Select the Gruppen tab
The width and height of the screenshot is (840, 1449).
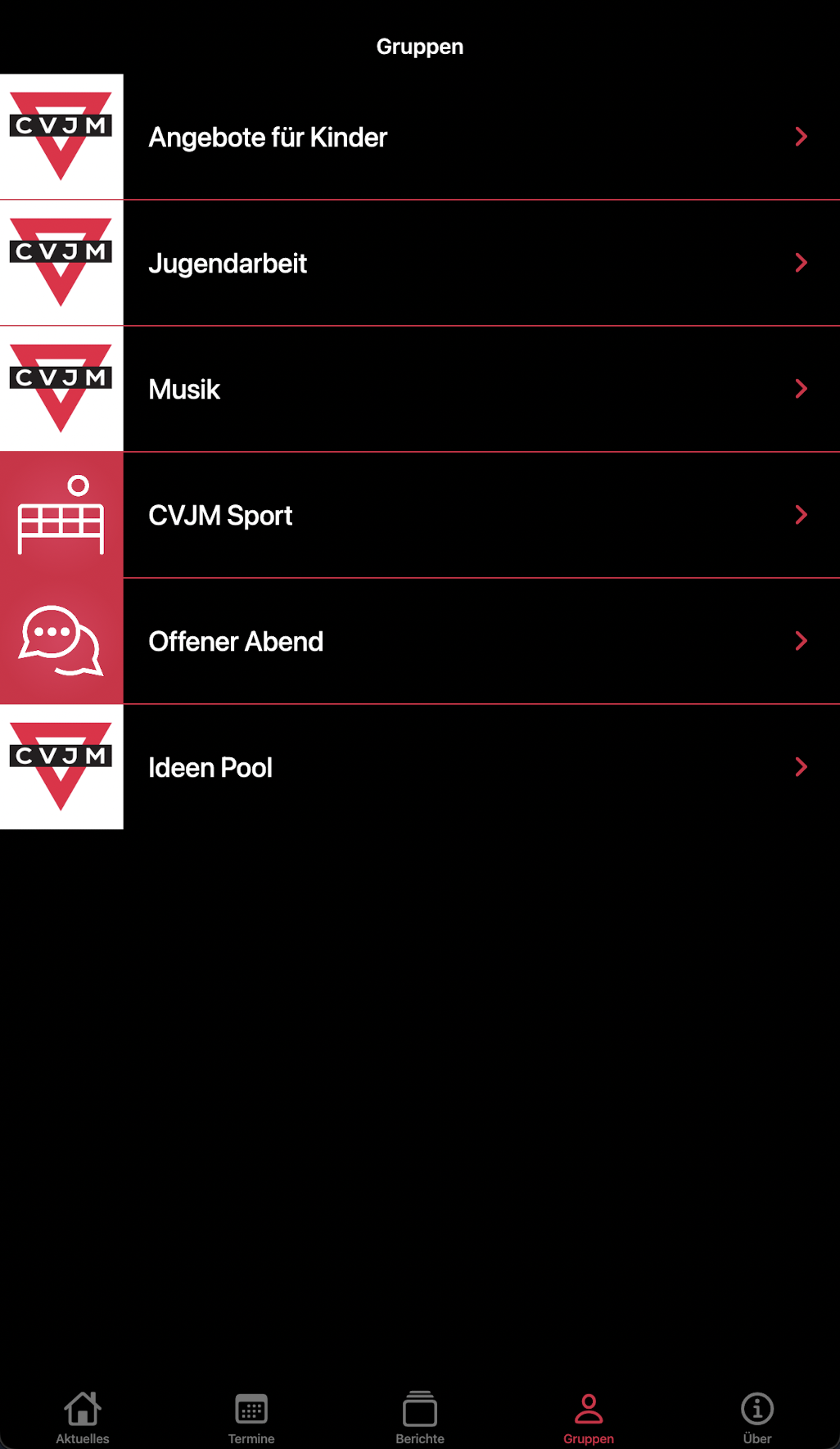click(589, 1418)
